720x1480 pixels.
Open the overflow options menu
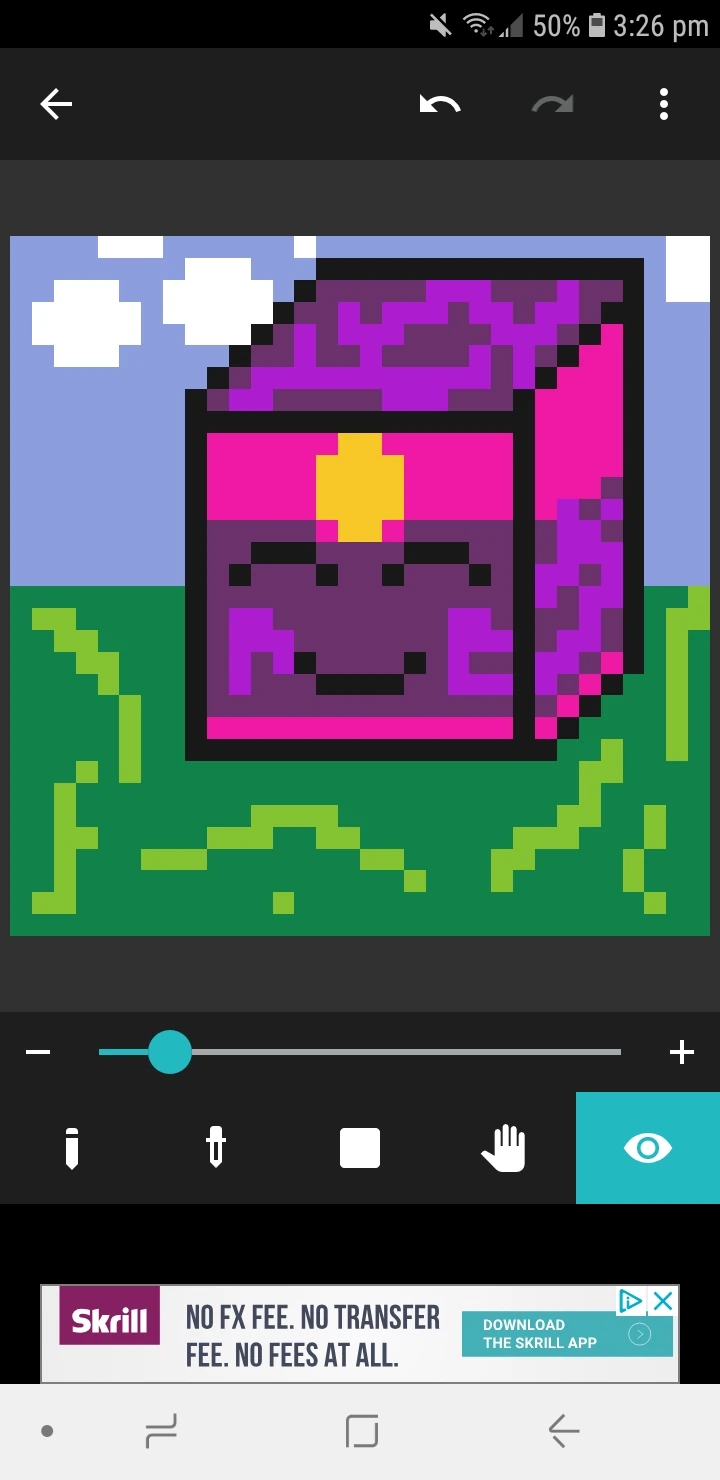[664, 103]
